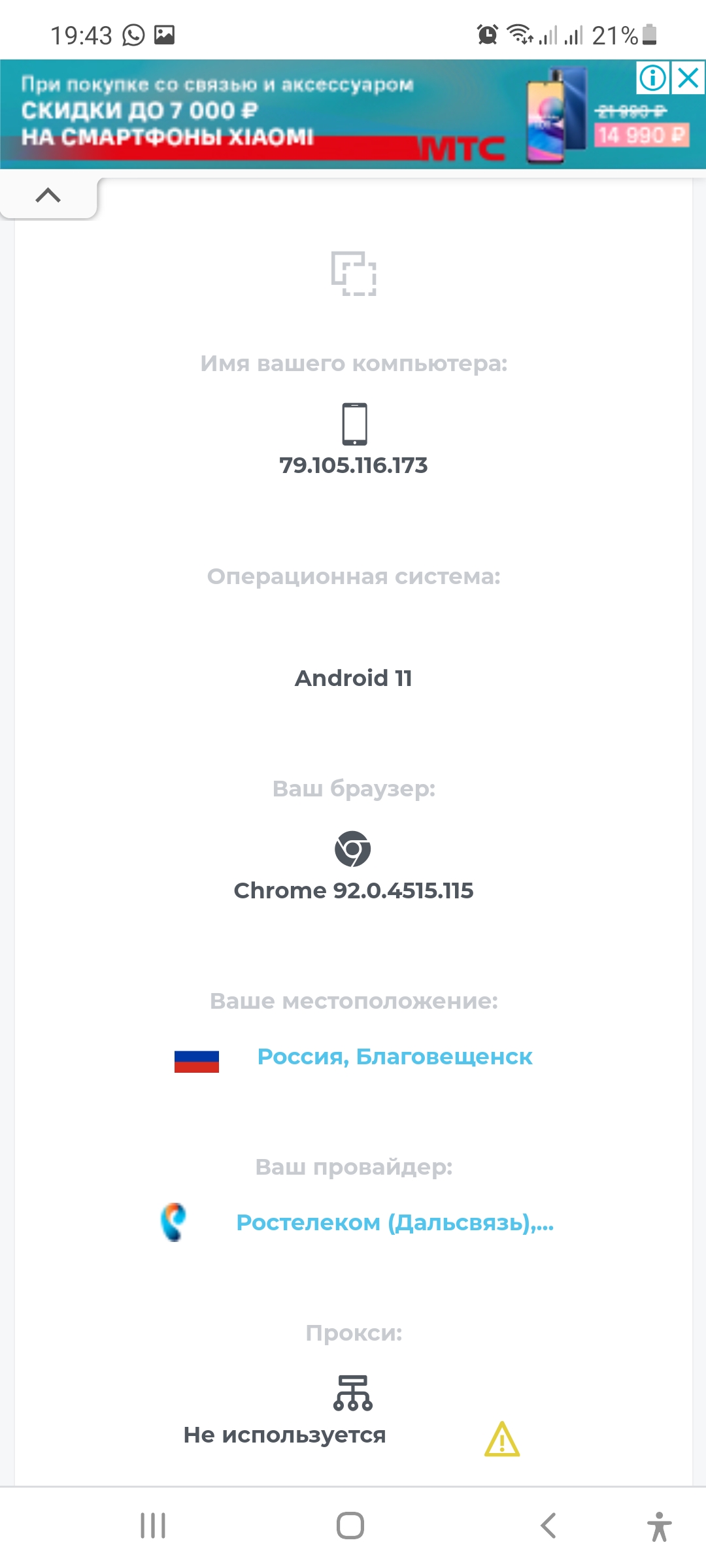Tap the yellow proxy warning triangle
This screenshot has width=706, height=1568.
[502, 1439]
